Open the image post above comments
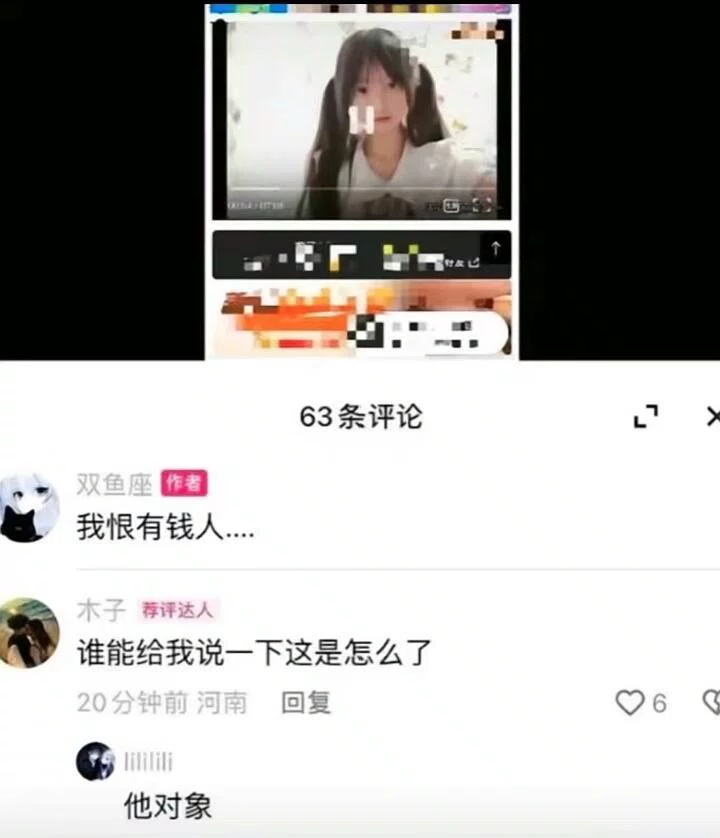 click(361, 180)
